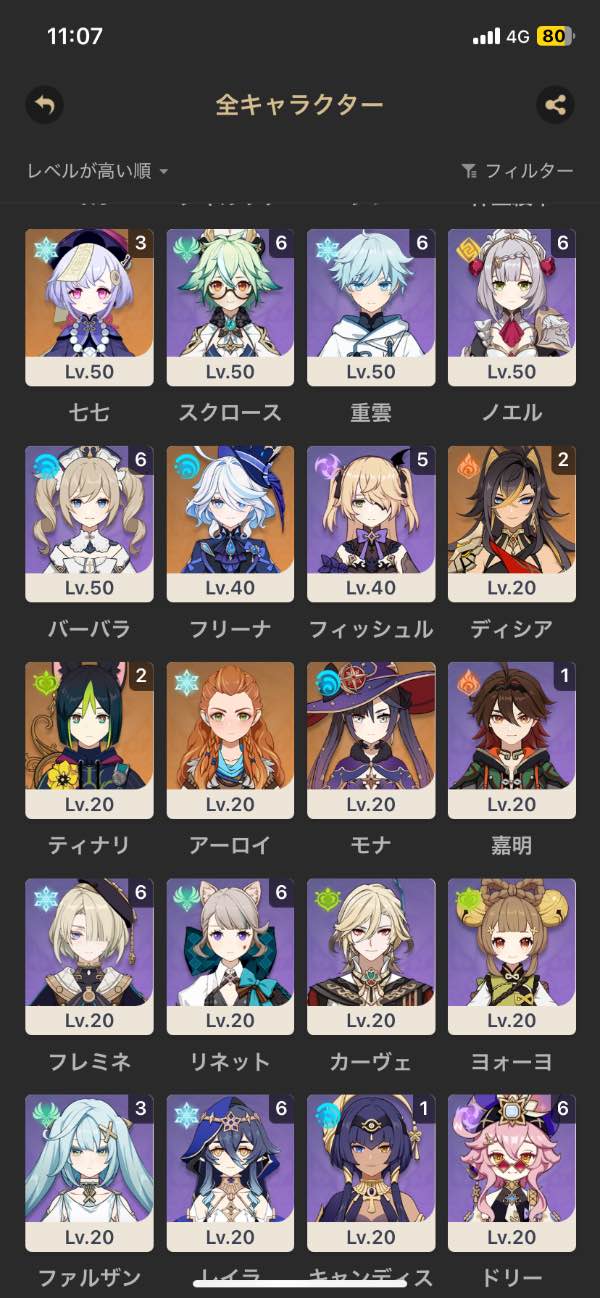Image resolution: width=600 pixels, height=1298 pixels.
Task: Open the レベルが高い順 sort dropdown
Action: 97,171
